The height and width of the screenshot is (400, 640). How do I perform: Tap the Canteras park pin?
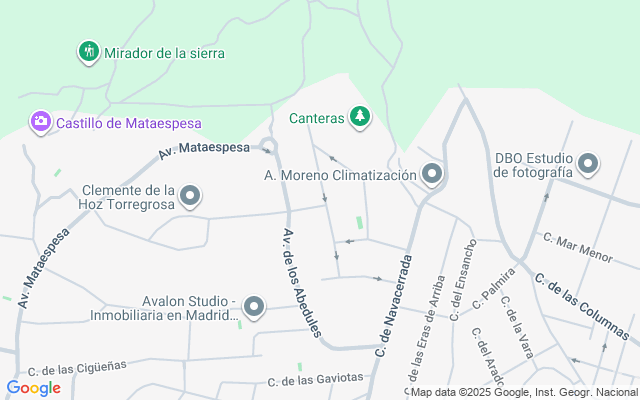pos(360,117)
